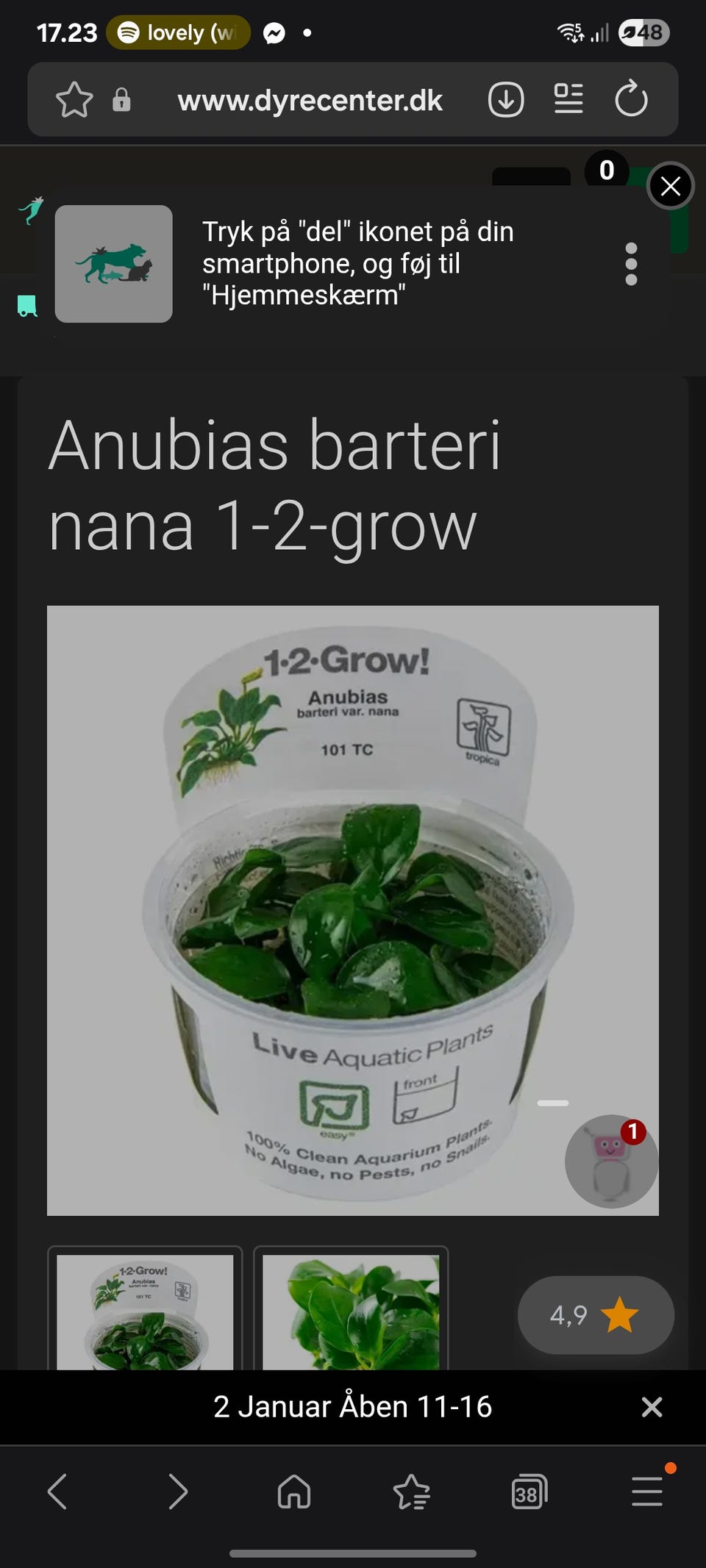Go forward to the next page
The image size is (706, 1568).
click(x=177, y=1492)
